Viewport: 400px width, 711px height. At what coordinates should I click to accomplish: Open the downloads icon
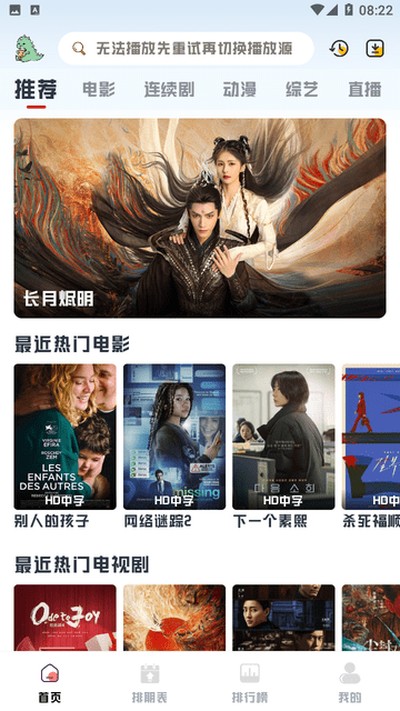(x=375, y=49)
